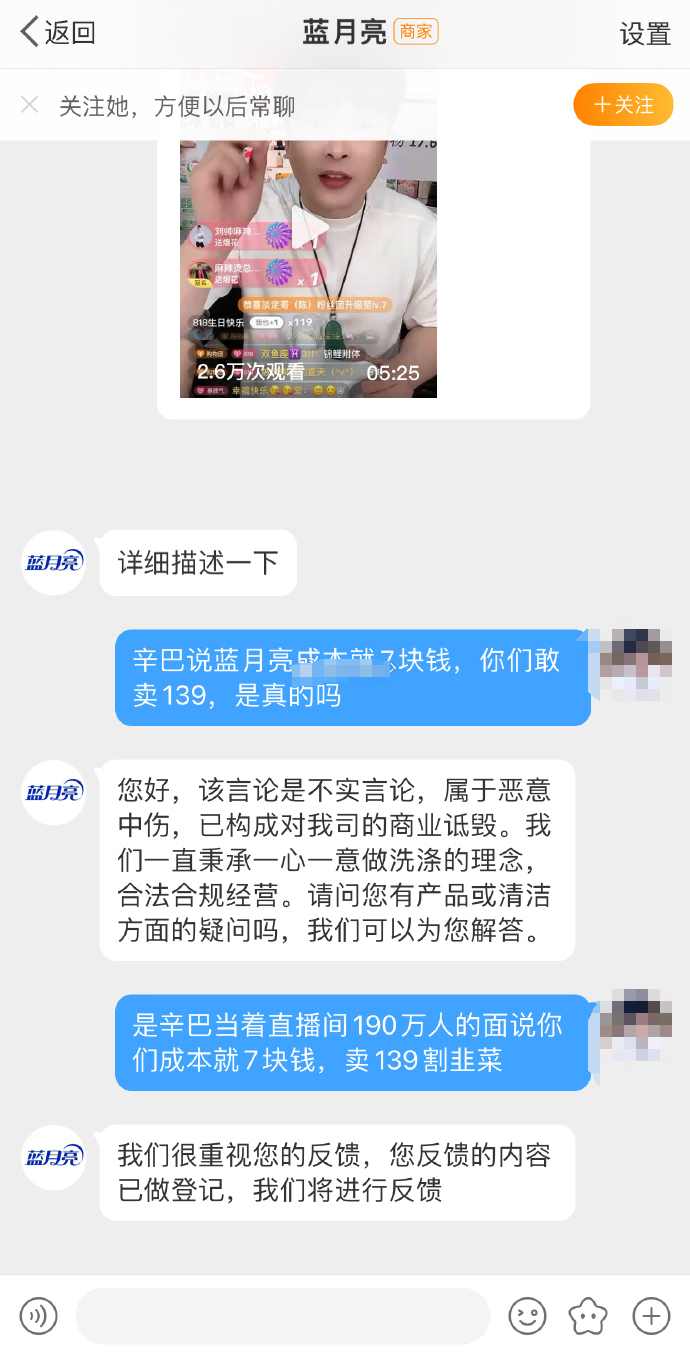Switch to voice message input
The image size is (690, 1367).
39,1316
